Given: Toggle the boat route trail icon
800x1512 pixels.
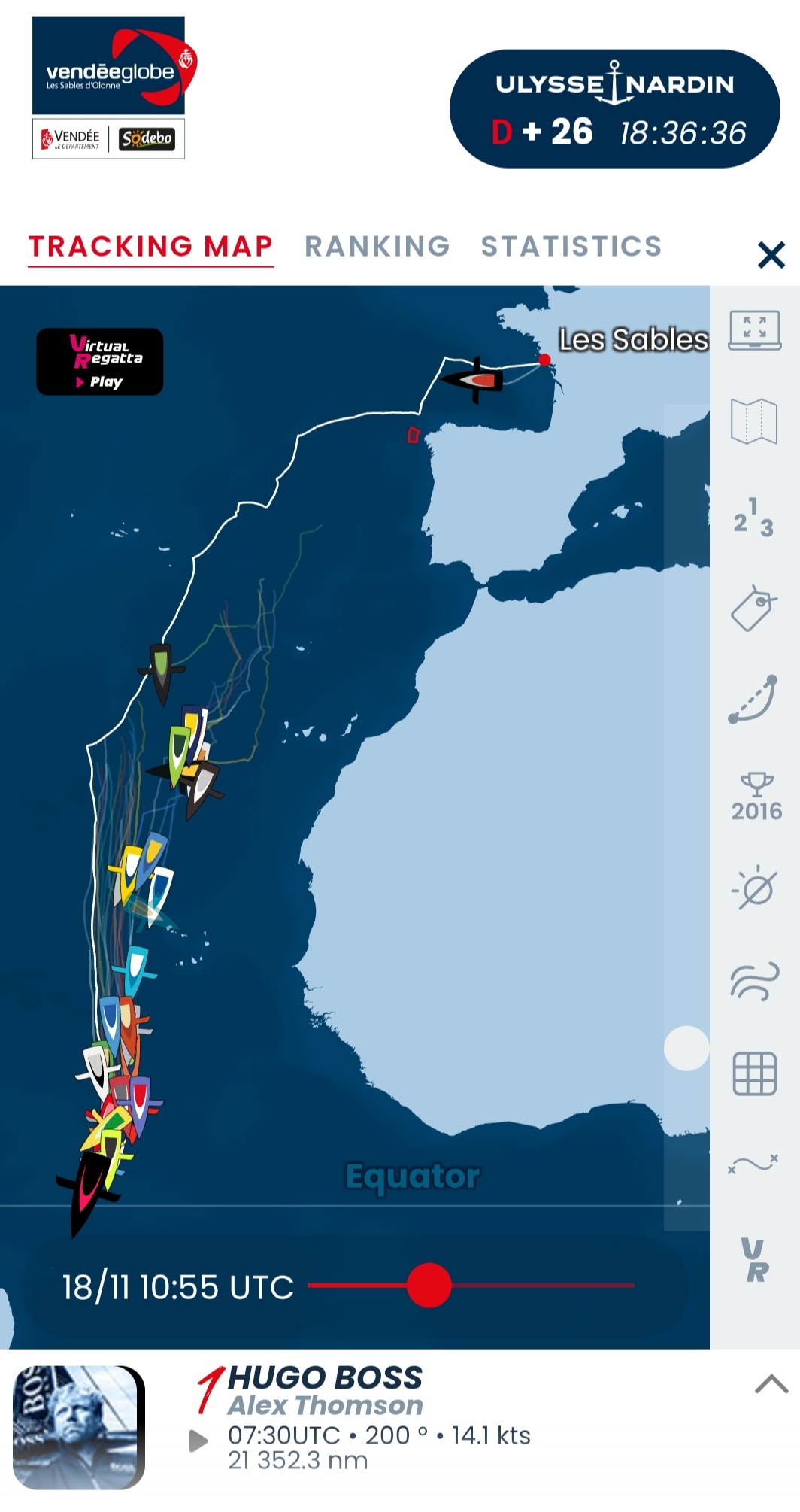Looking at the screenshot, I should pos(754,700).
